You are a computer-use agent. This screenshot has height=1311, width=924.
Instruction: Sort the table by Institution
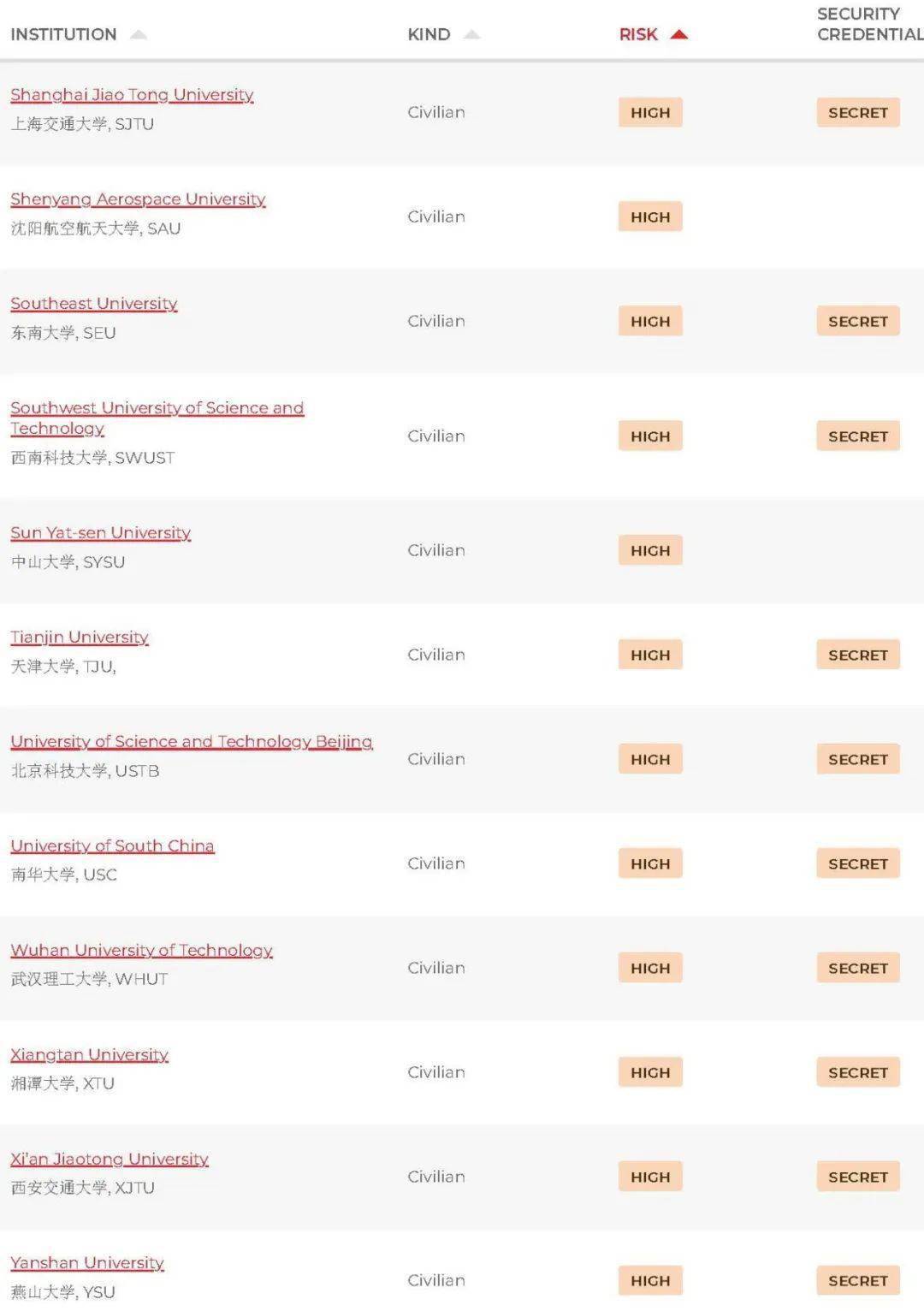click(78, 34)
